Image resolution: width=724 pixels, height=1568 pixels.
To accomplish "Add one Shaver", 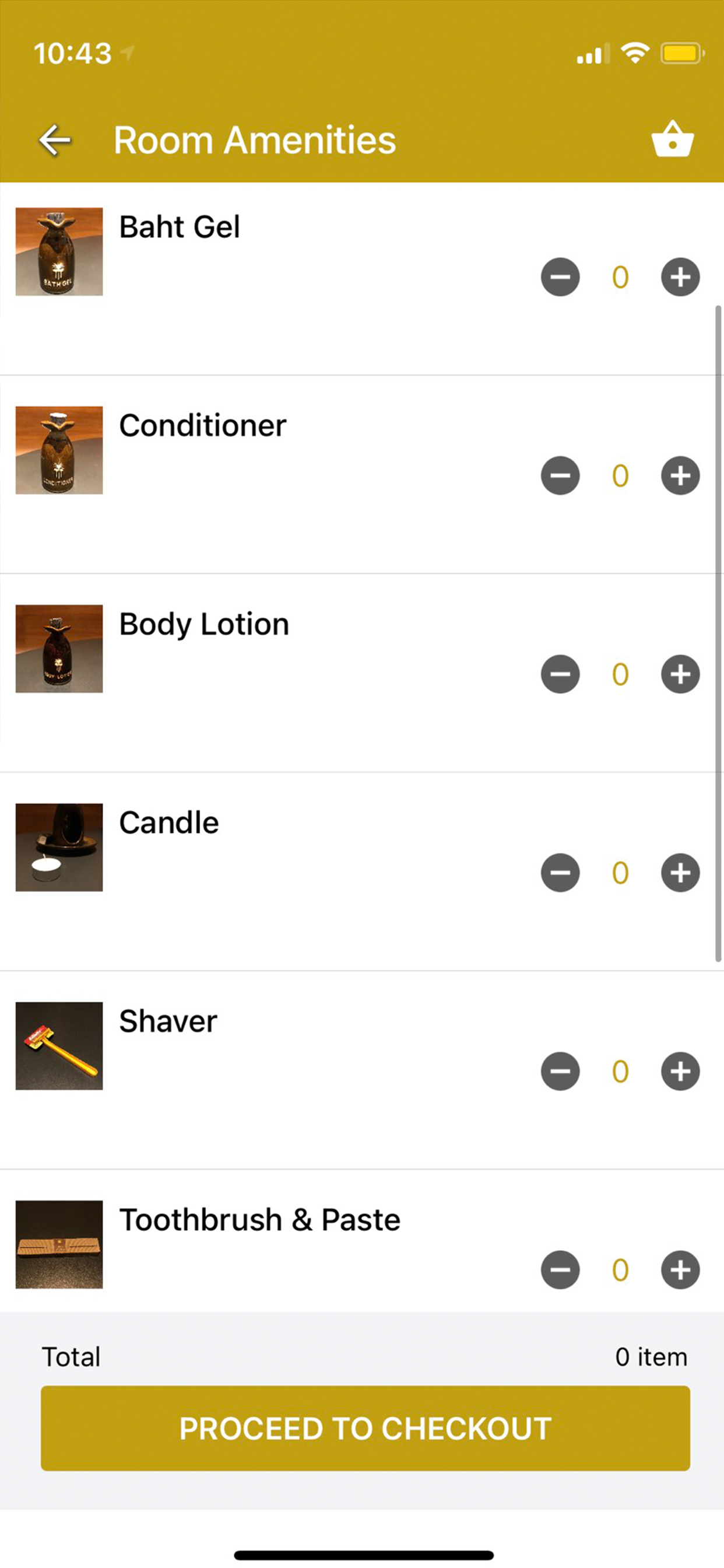I will (680, 1070).
